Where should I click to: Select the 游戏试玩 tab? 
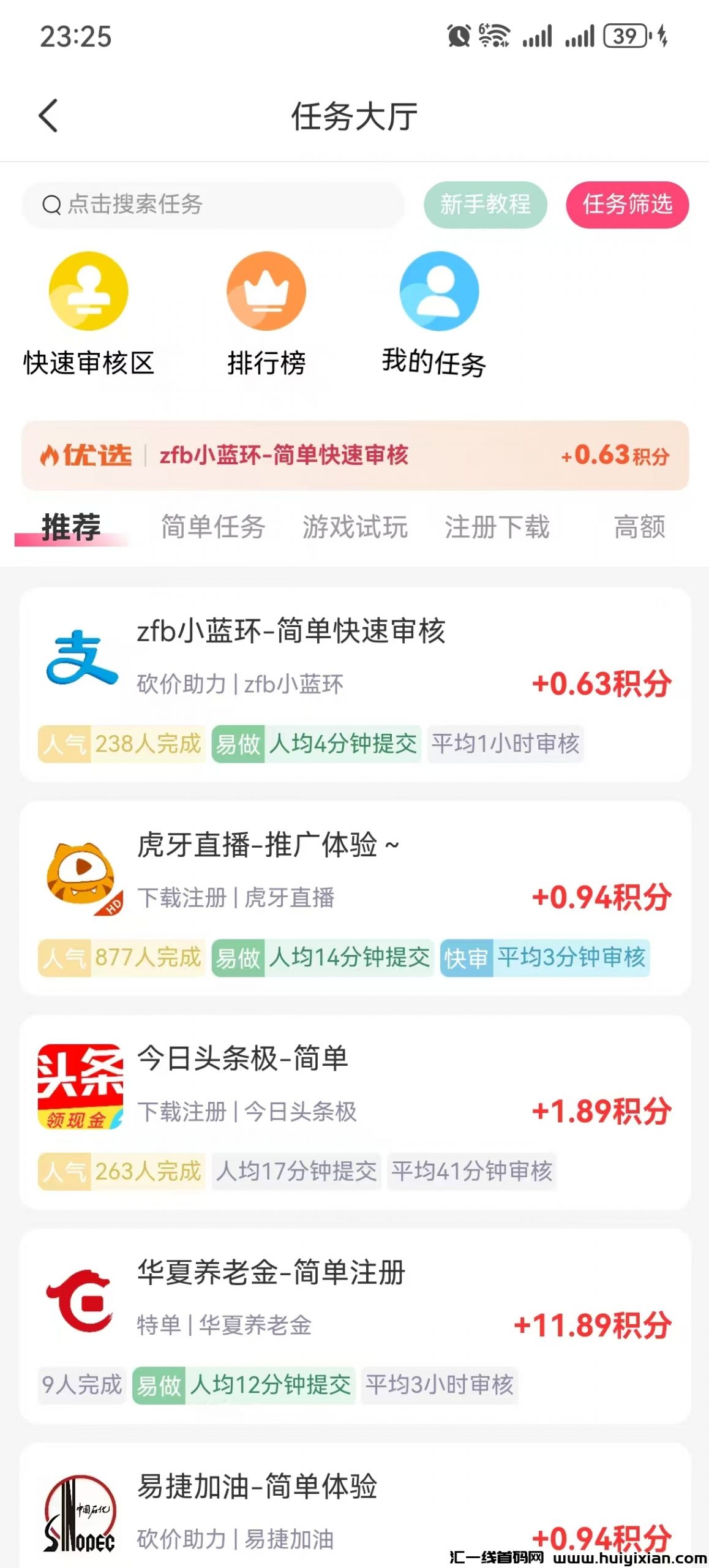coord(355,527)
